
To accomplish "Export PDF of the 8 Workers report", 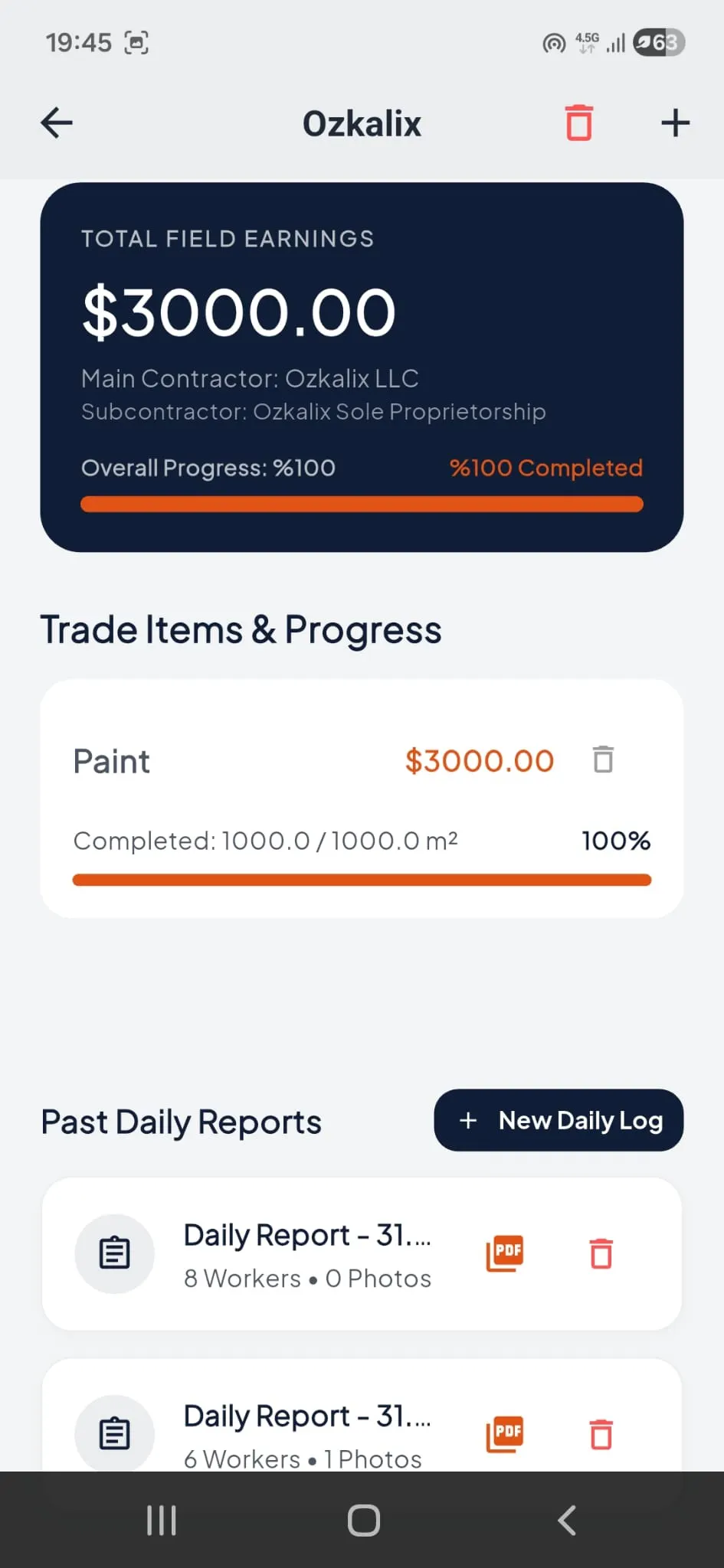I will pyautogui.click(x=505, y=1254).
